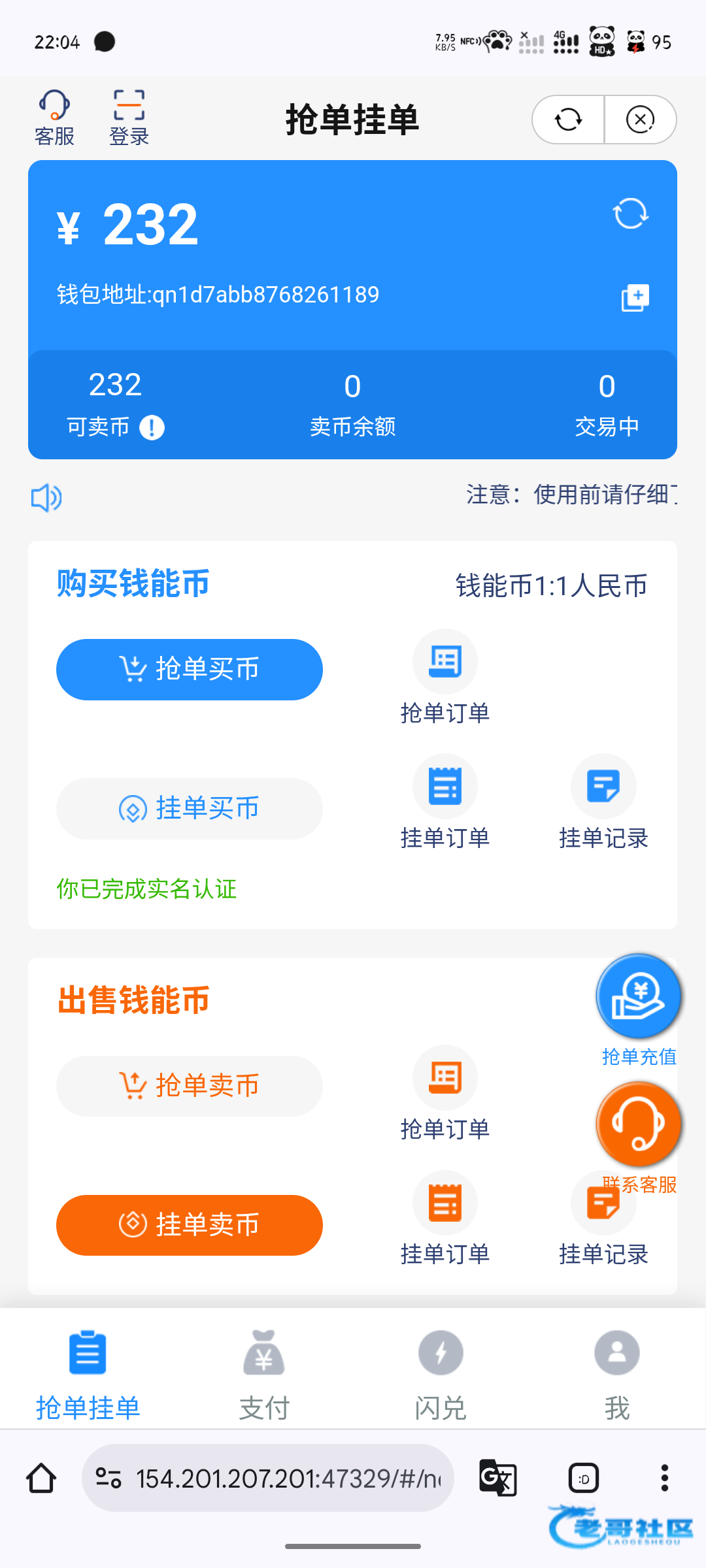
Task: Contact support via 联系客服 floating button
Action: point(639,1125)
